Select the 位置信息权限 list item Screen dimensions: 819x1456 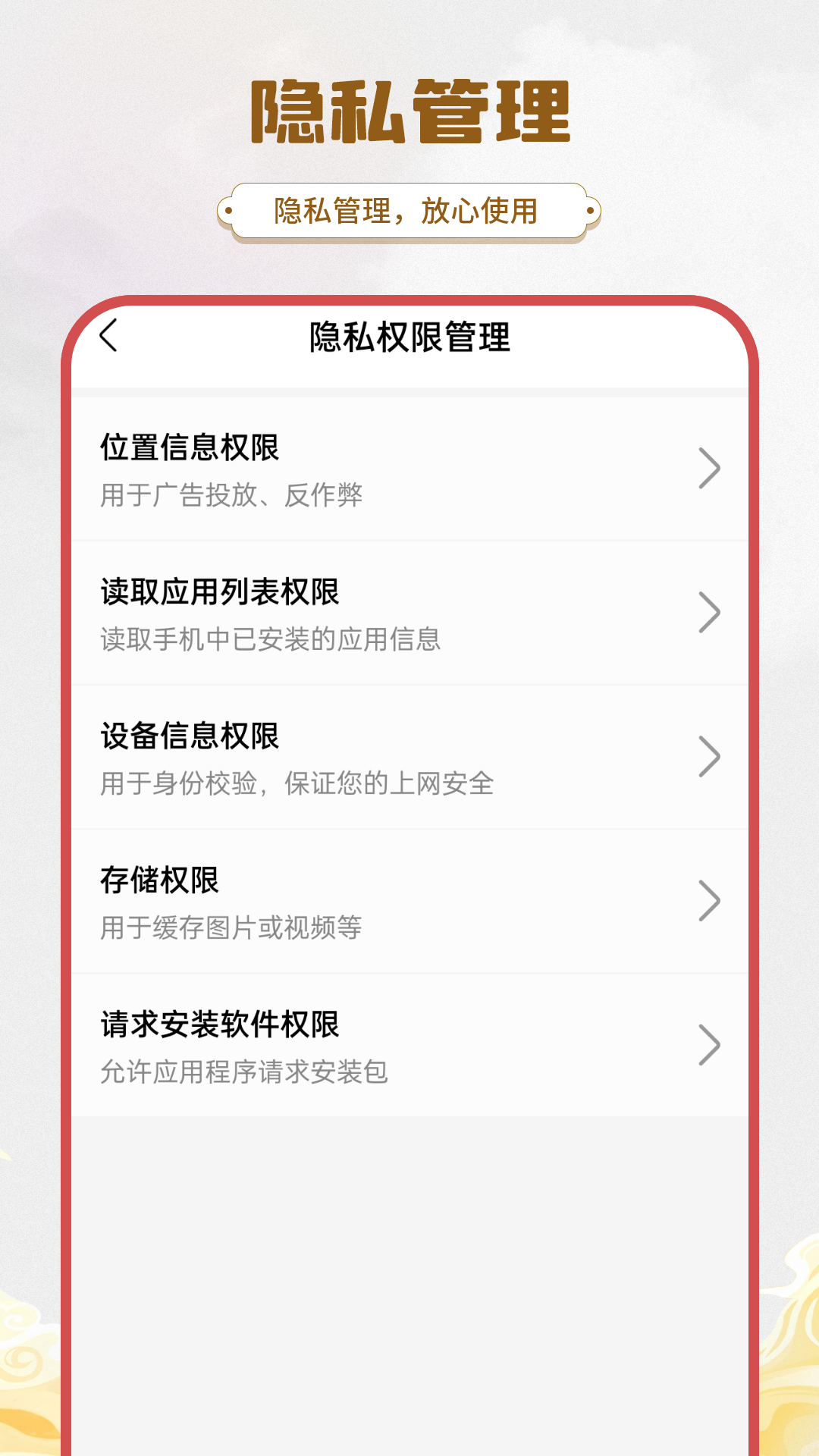point(409,467)
